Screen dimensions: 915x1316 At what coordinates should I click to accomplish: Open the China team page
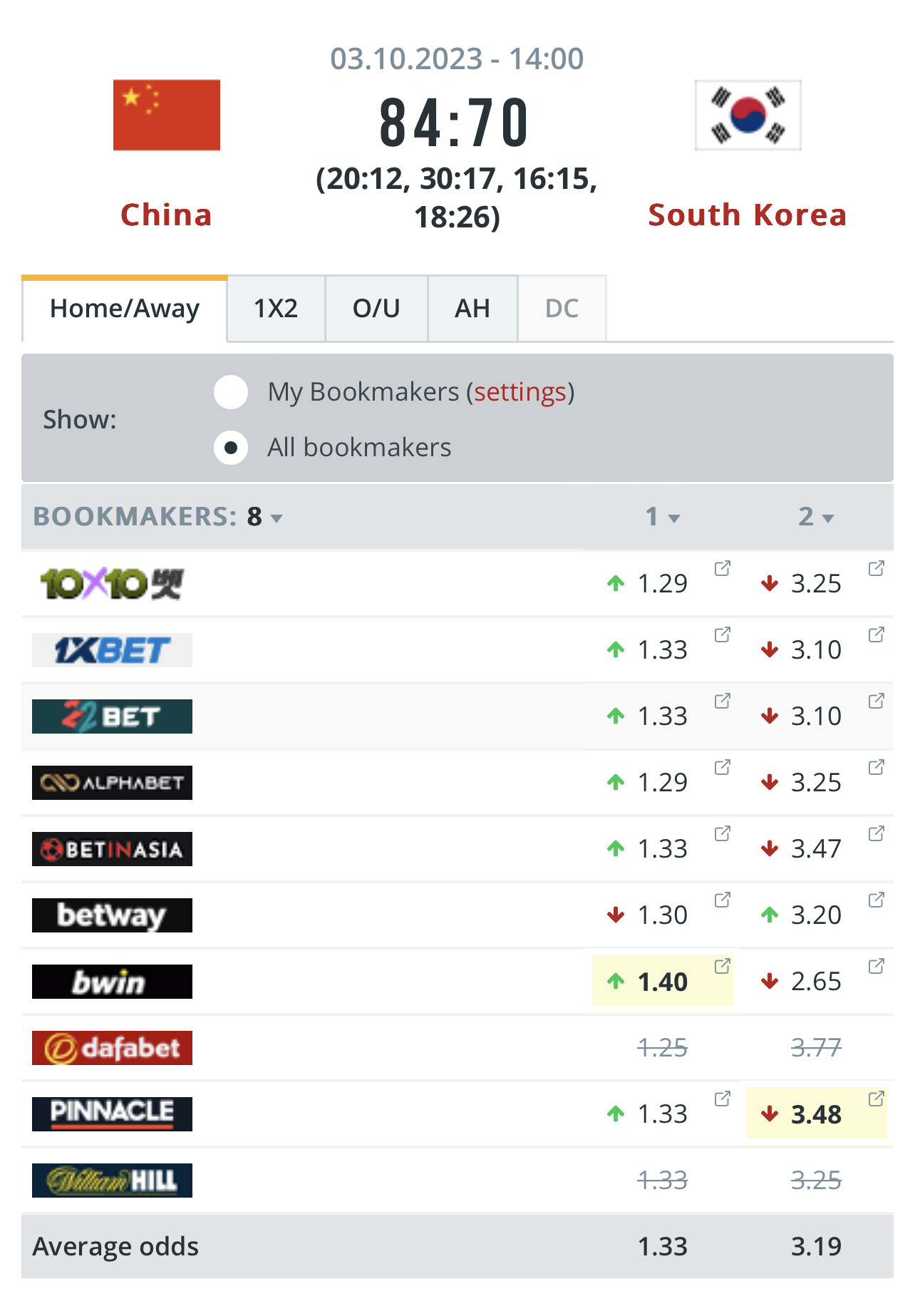(x=166, y=215)
